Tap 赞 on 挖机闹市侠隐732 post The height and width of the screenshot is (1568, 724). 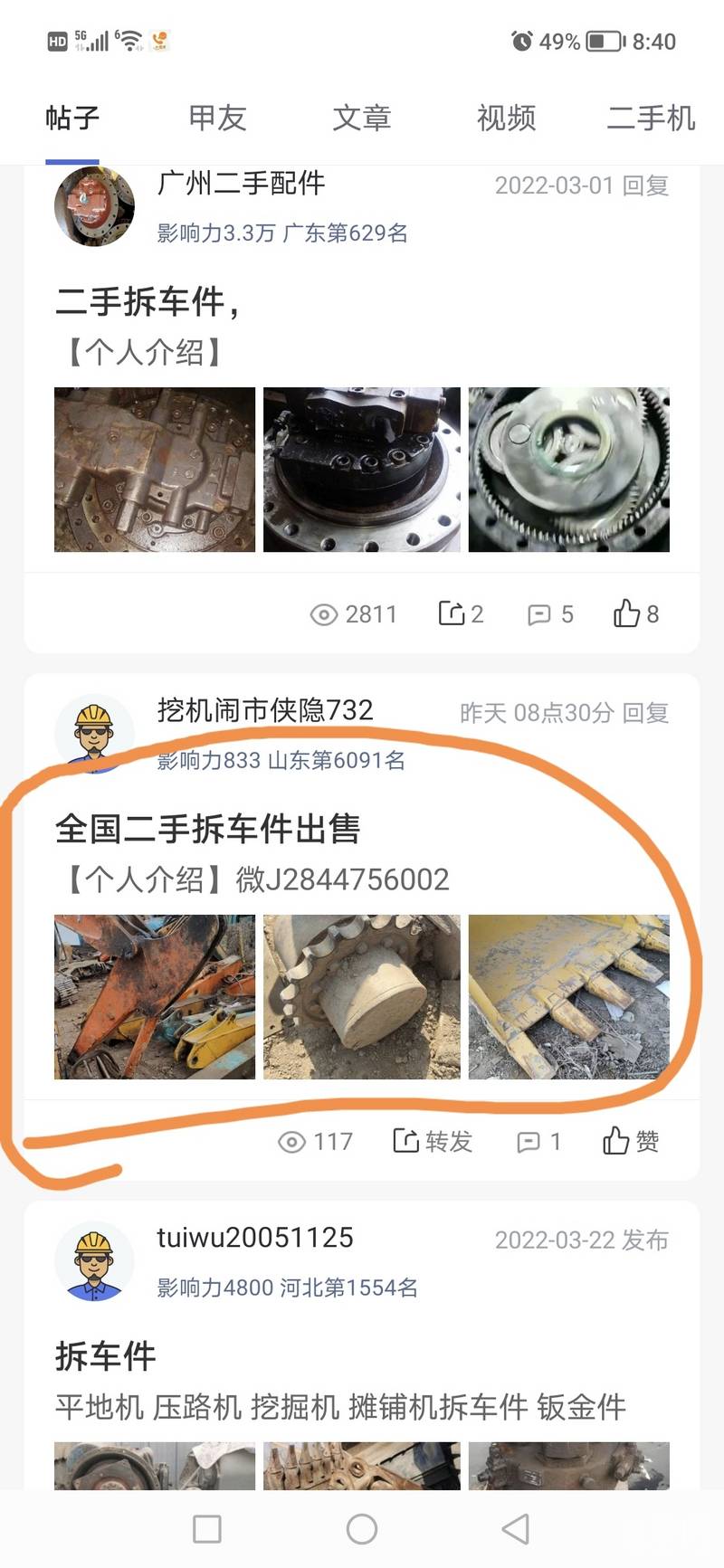click(x=631, y=1142)
